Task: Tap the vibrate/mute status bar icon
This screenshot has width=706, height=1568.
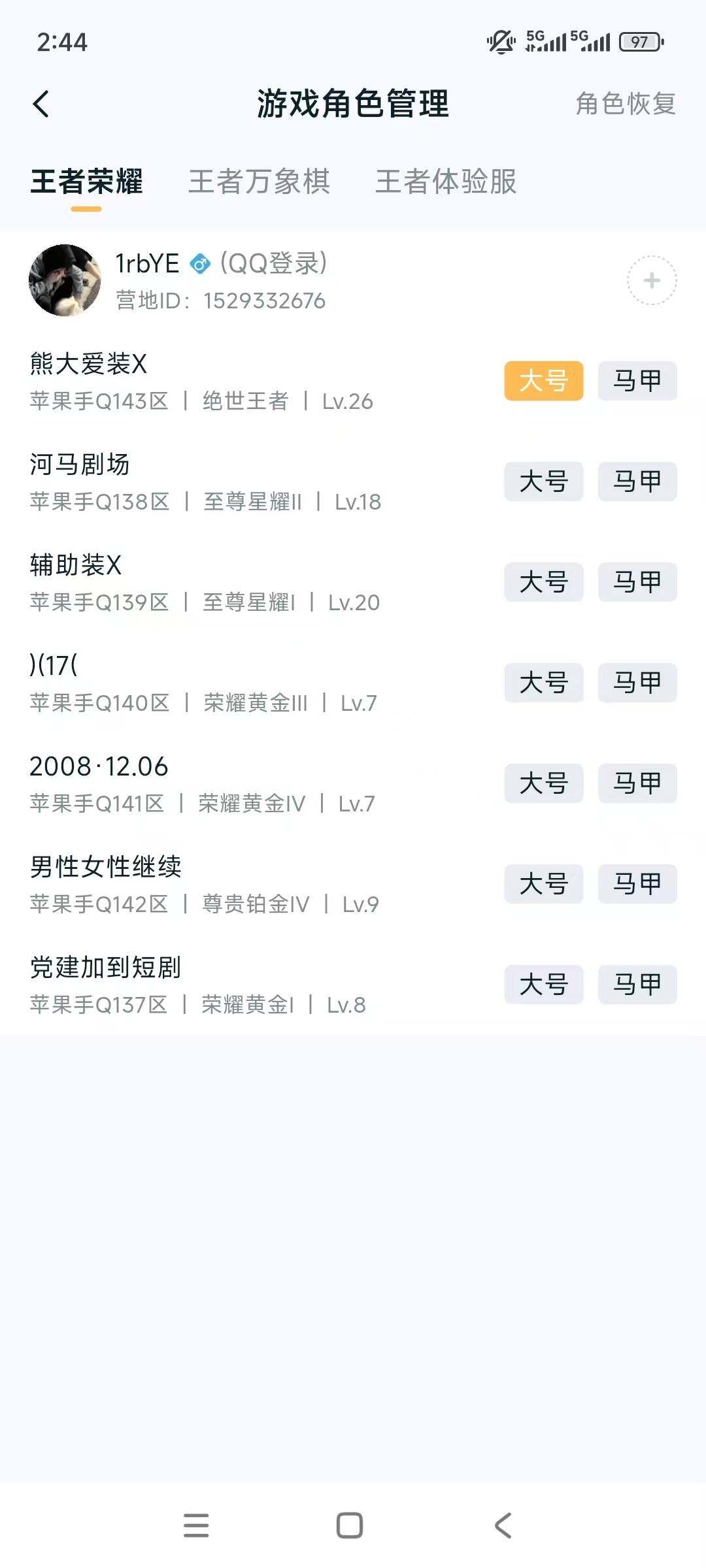Action: (498, 41)
